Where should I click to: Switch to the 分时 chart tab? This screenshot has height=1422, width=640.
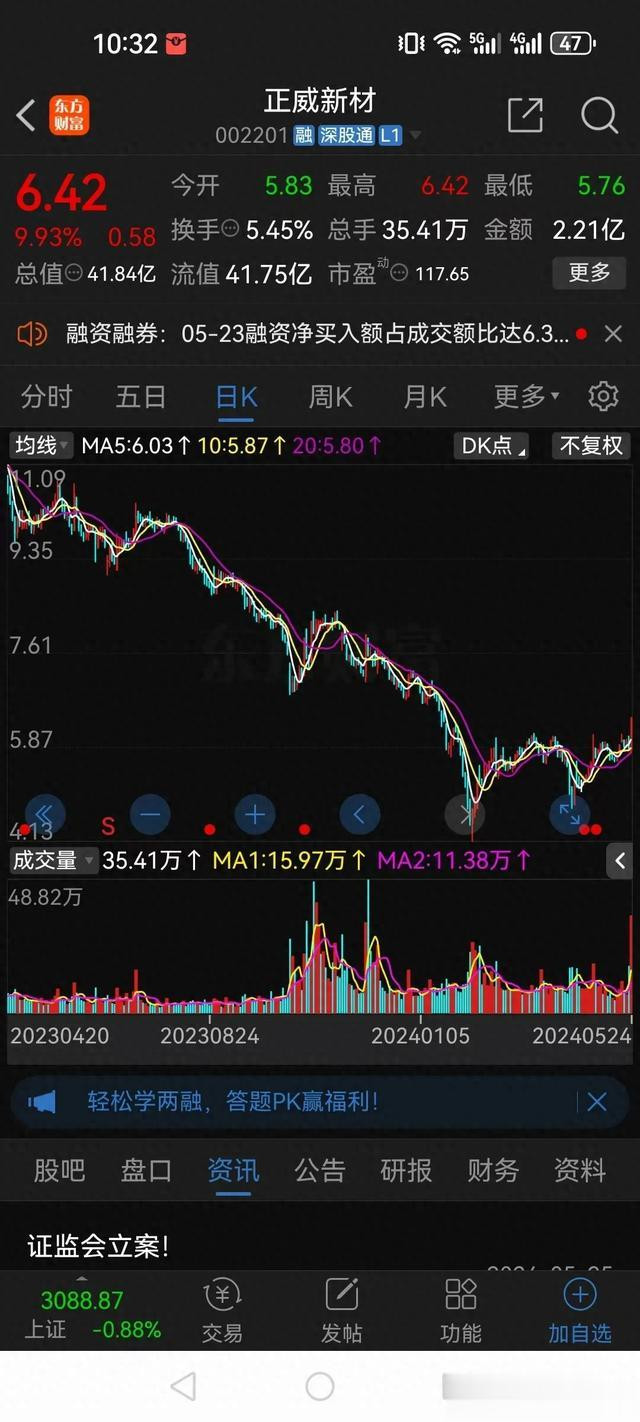click(x=46, y=397)
